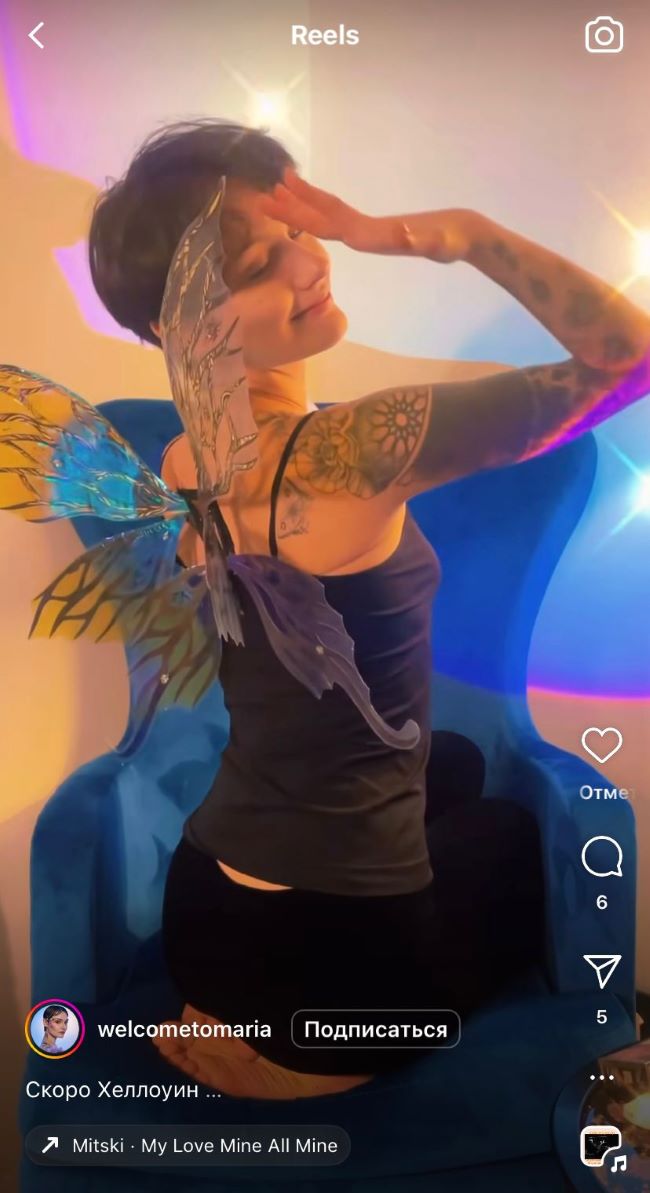The image size is (650, 1193).
Task: Share this reel via the paper plane
Action: pyautogui.click(x=601, y=971)
